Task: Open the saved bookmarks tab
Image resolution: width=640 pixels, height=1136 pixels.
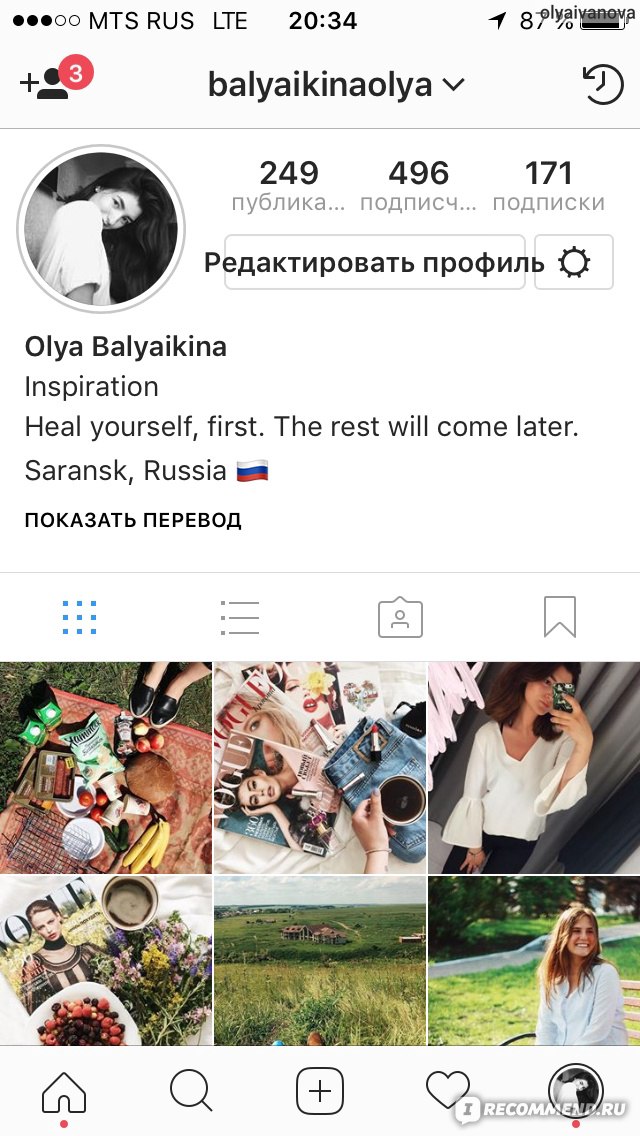Action: pos(560,617)
